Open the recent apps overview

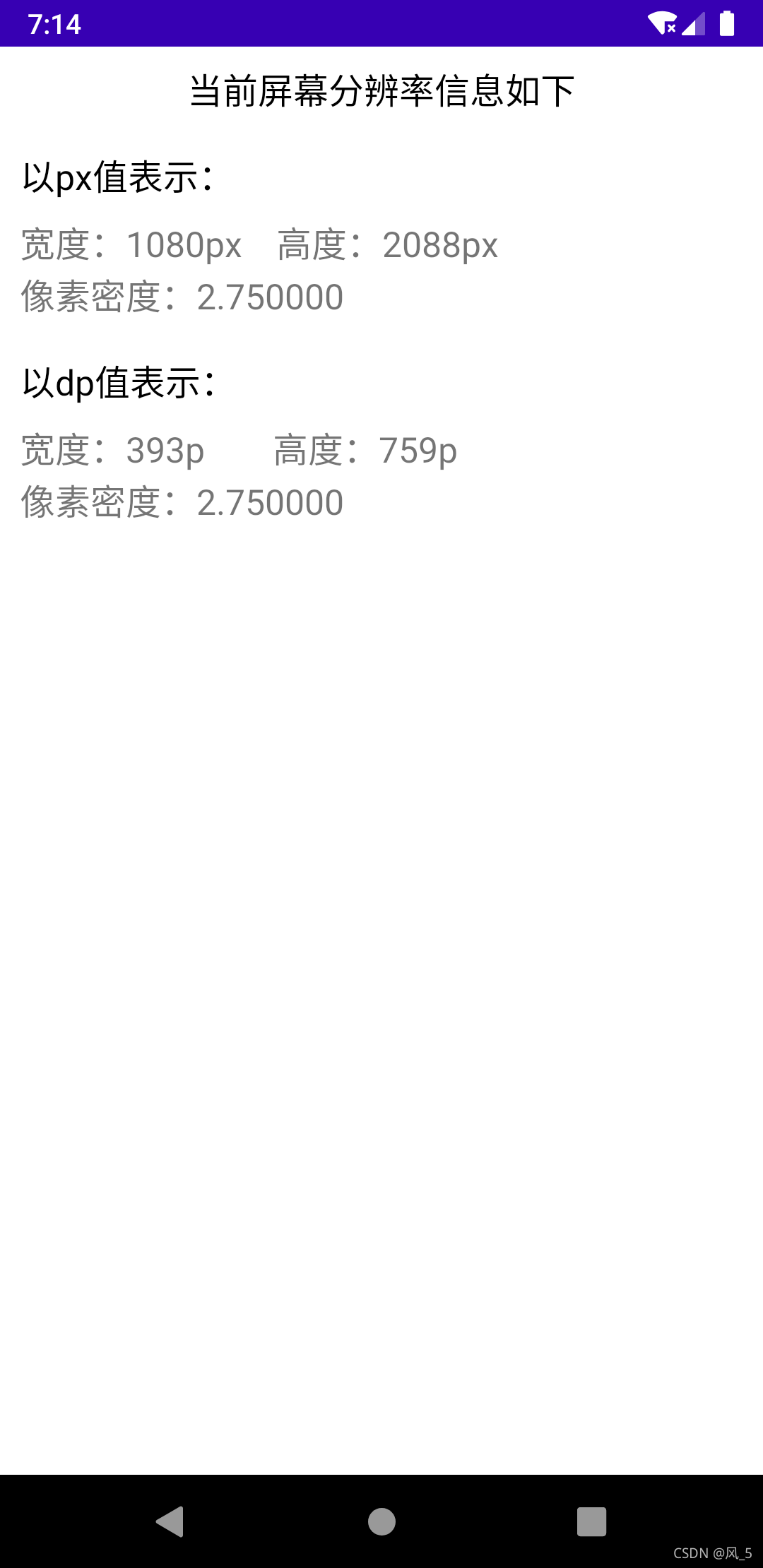pos(591,1521)
